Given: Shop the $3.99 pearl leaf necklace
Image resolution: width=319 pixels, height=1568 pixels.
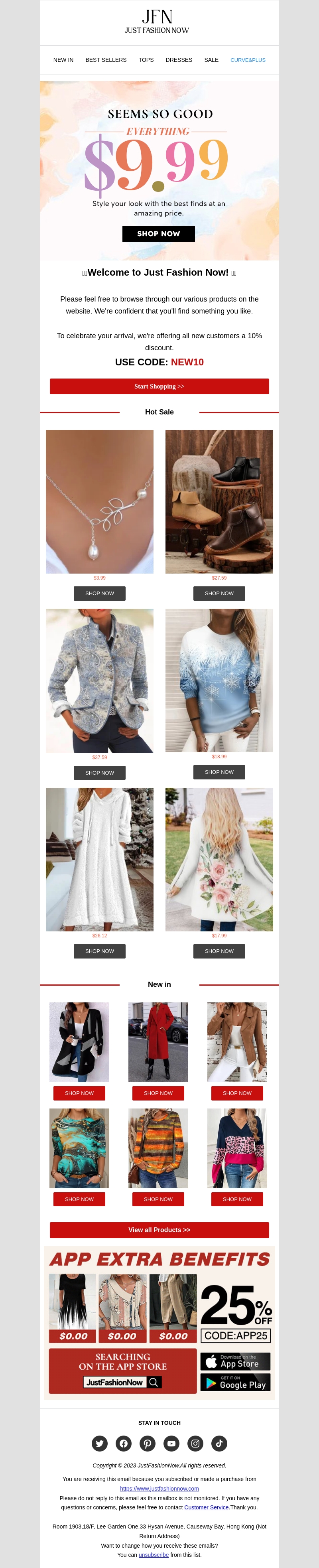Looking at the screenshot, I should (x=100, y=594).
